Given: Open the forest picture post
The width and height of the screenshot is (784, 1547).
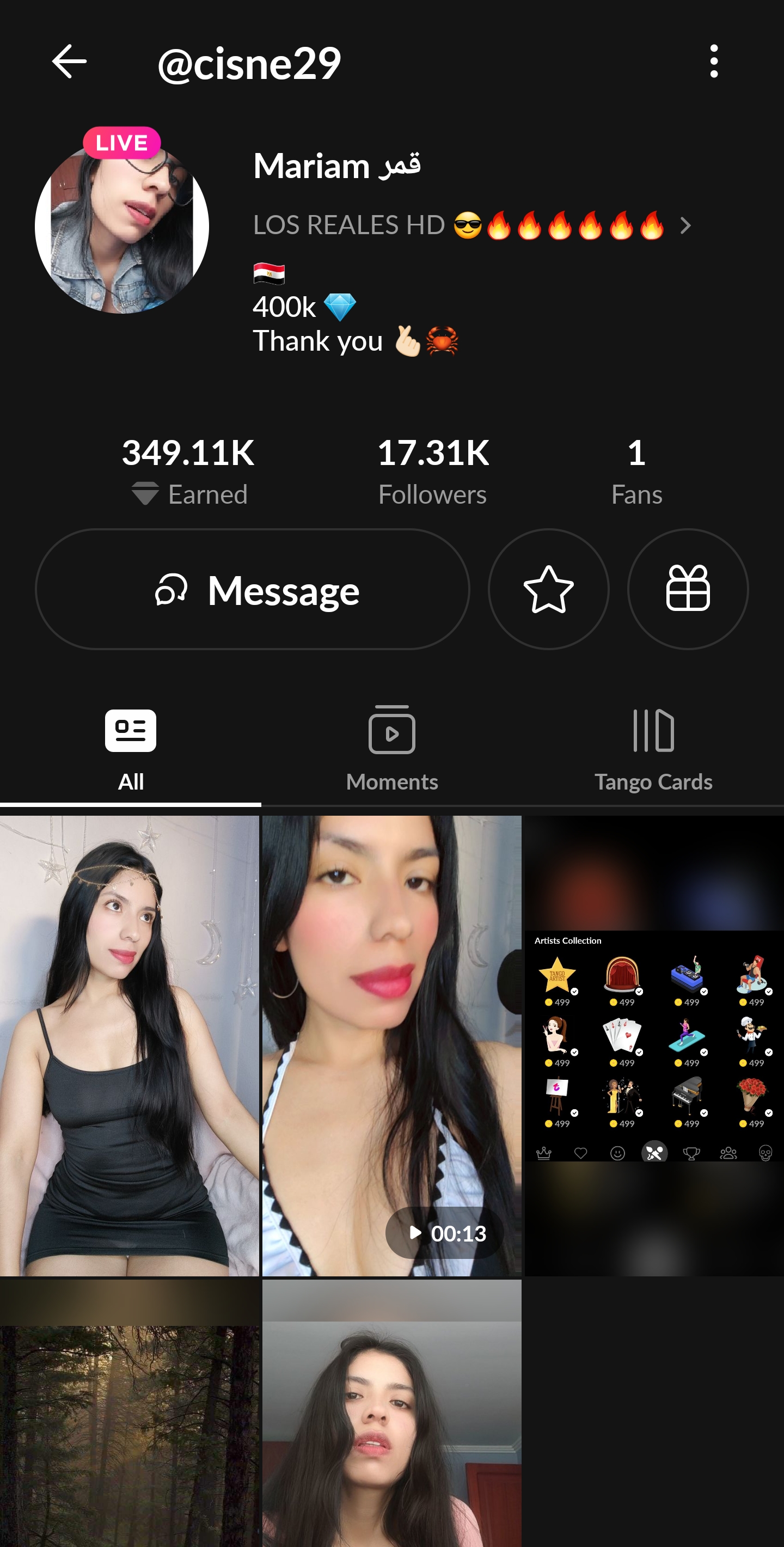Looking at the screenshot, I should pyautogui.click(x=130, y=1413).
